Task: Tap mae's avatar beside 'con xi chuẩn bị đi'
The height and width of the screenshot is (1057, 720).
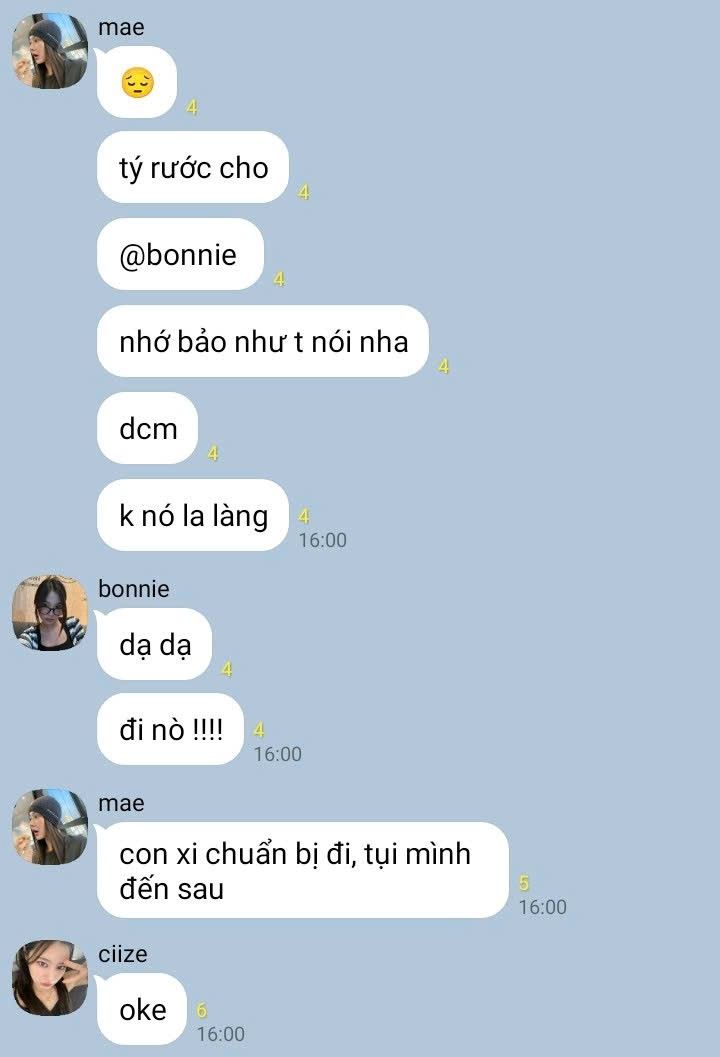Action: click(49, 827)
